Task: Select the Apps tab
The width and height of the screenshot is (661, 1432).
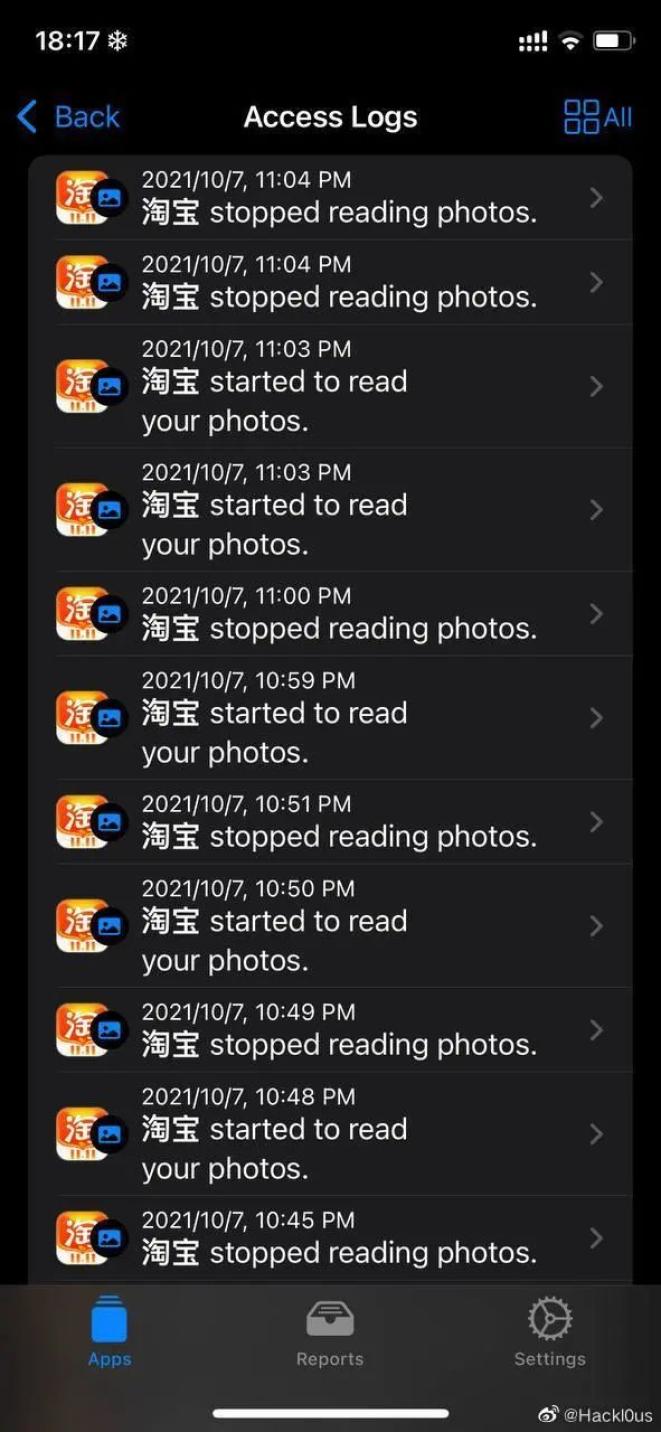Action: click(x=109, y=1334)
